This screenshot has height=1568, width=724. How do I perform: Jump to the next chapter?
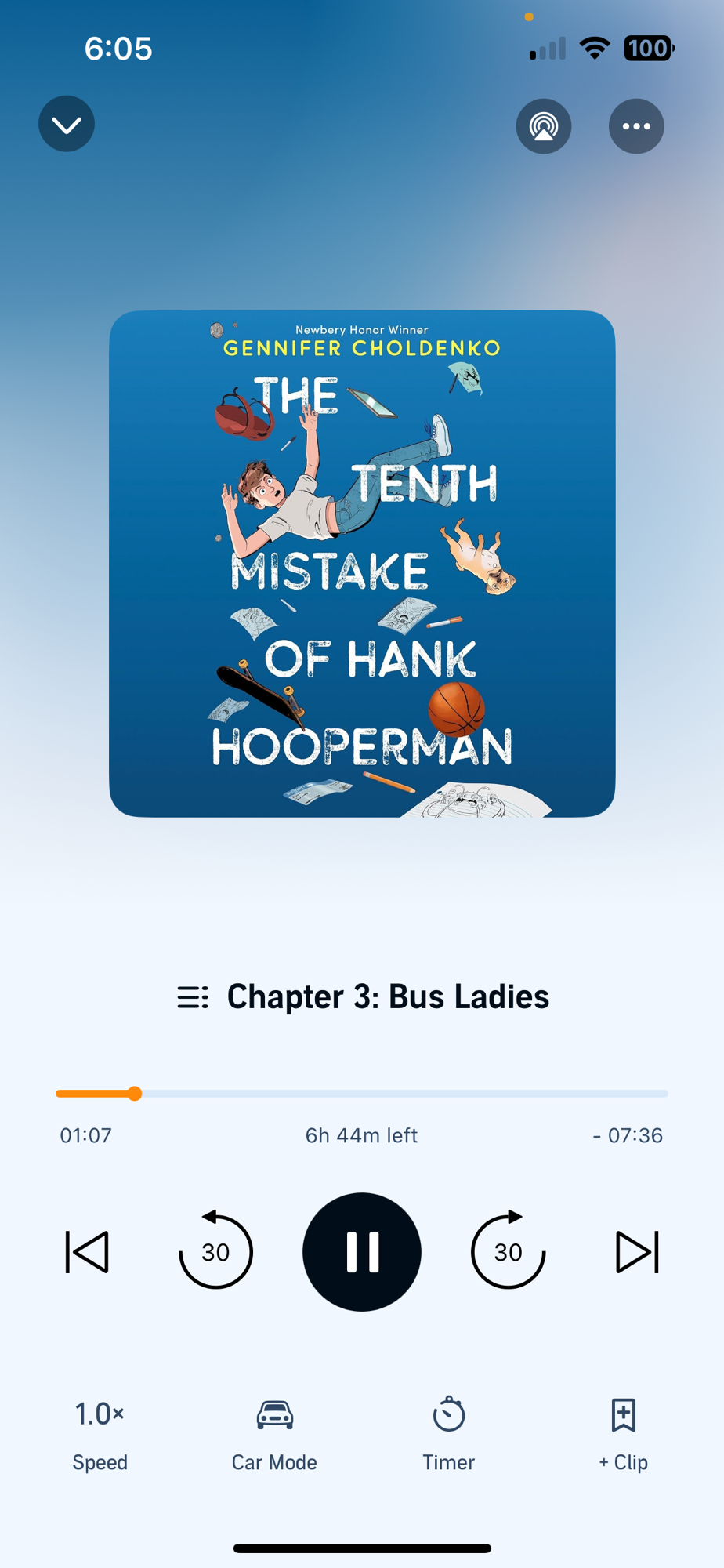[637, 1251]
